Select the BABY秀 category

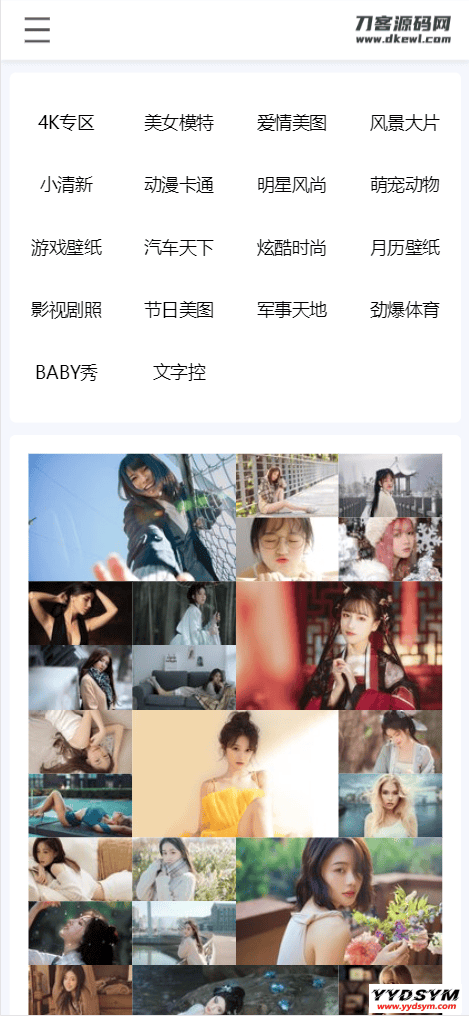click(x=67, y=373)
